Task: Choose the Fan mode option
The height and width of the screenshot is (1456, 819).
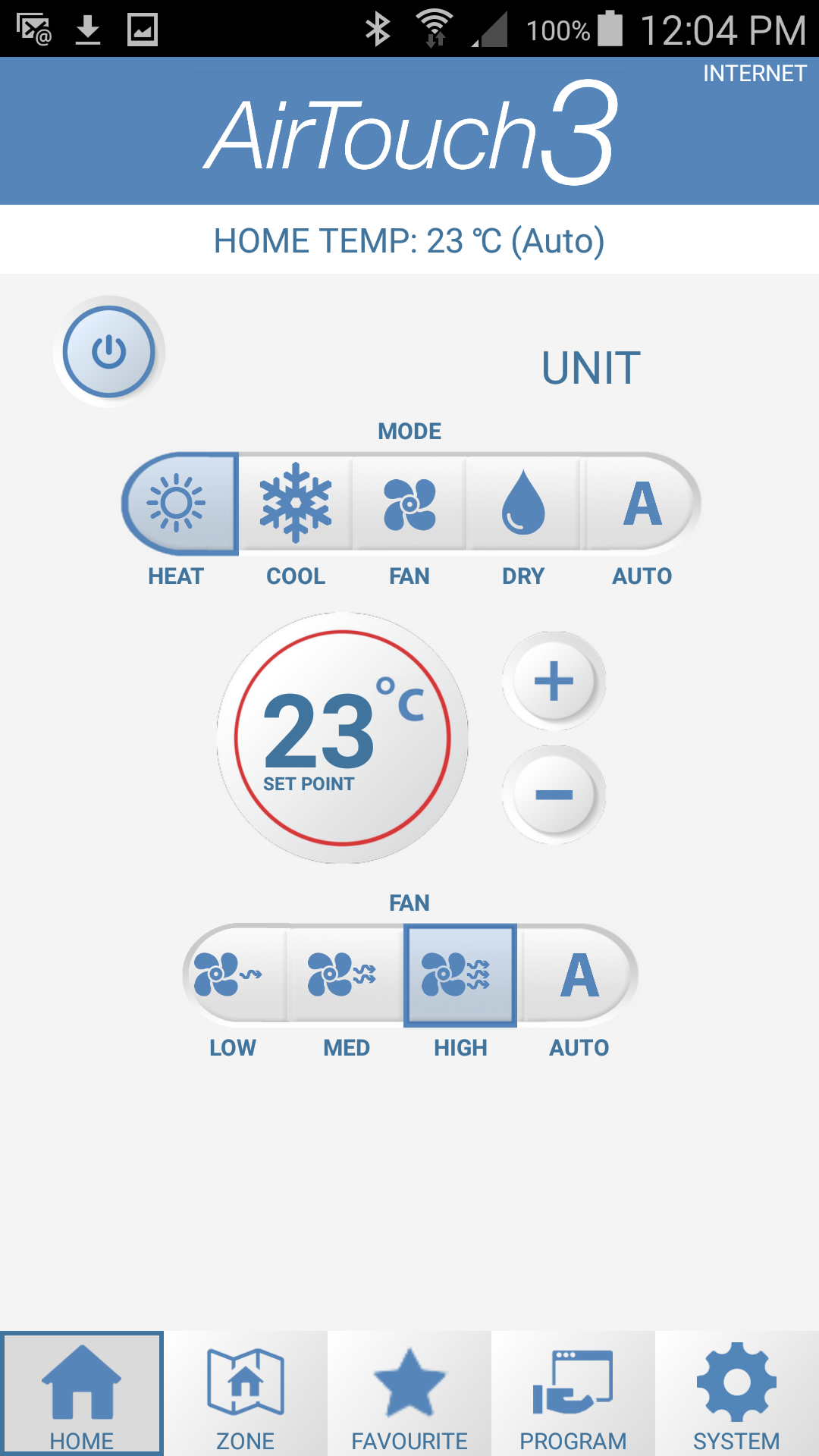Action: [x=409, y=504]
